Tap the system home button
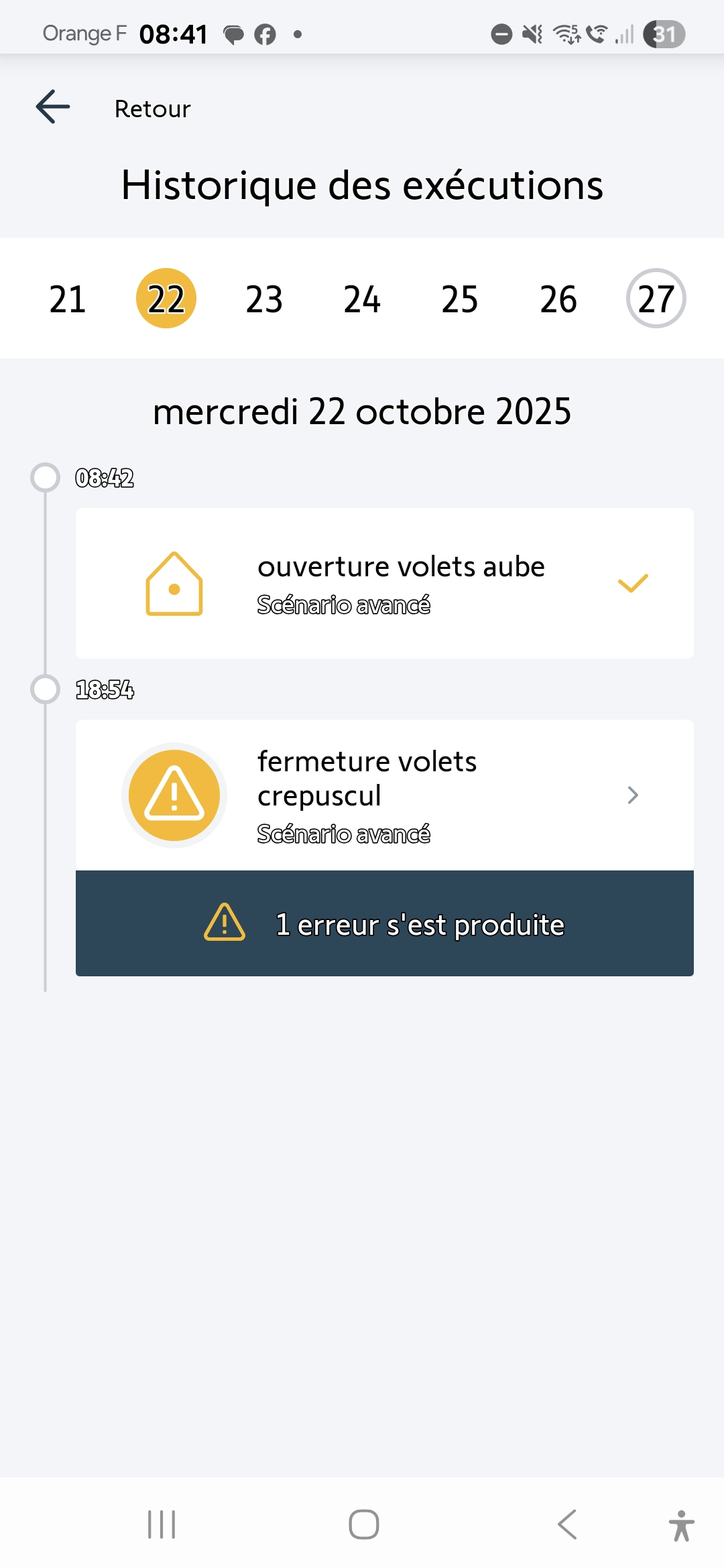724x1568 pixels. pos(363,1524)
